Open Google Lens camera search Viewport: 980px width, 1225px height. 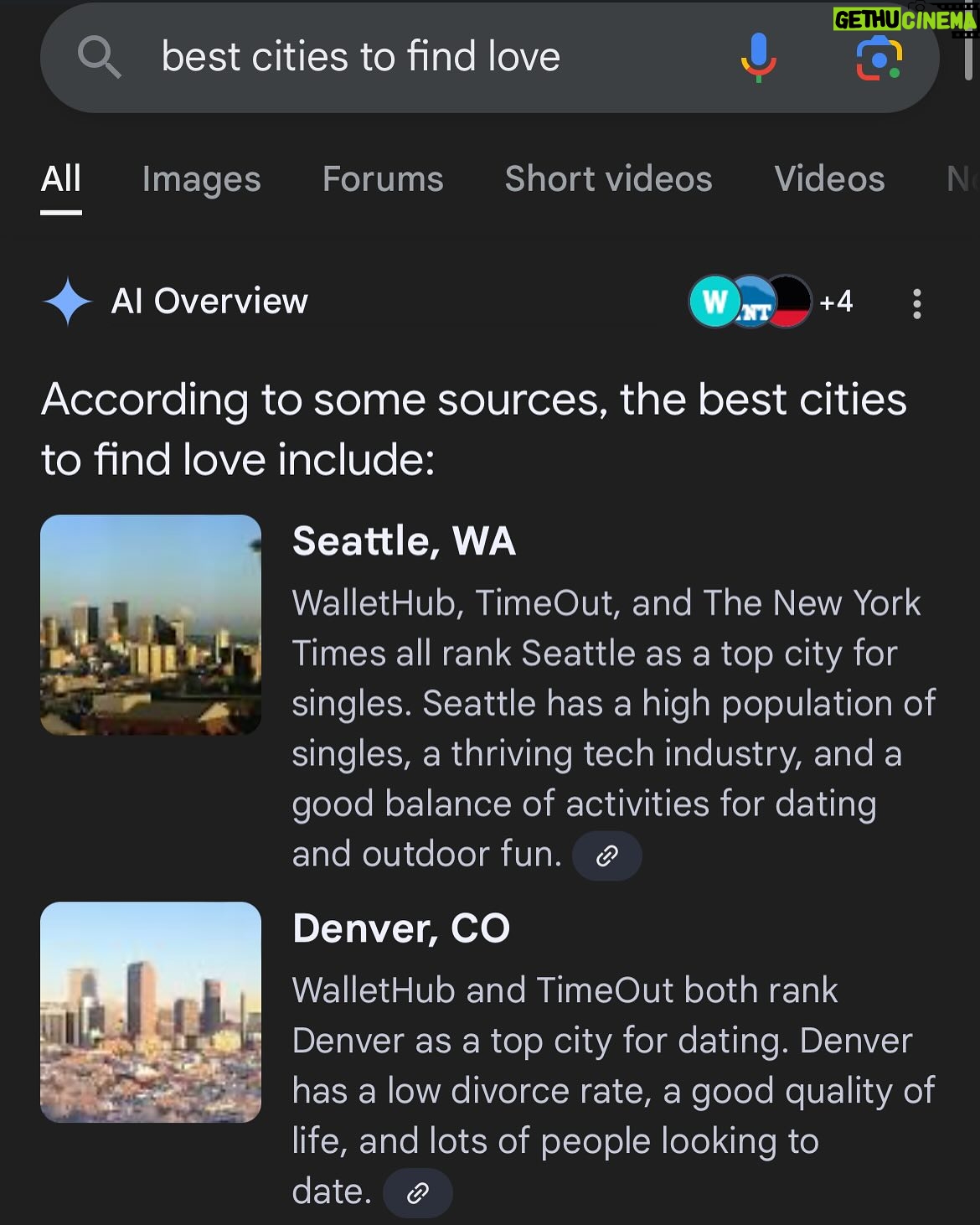pos(879,58)
